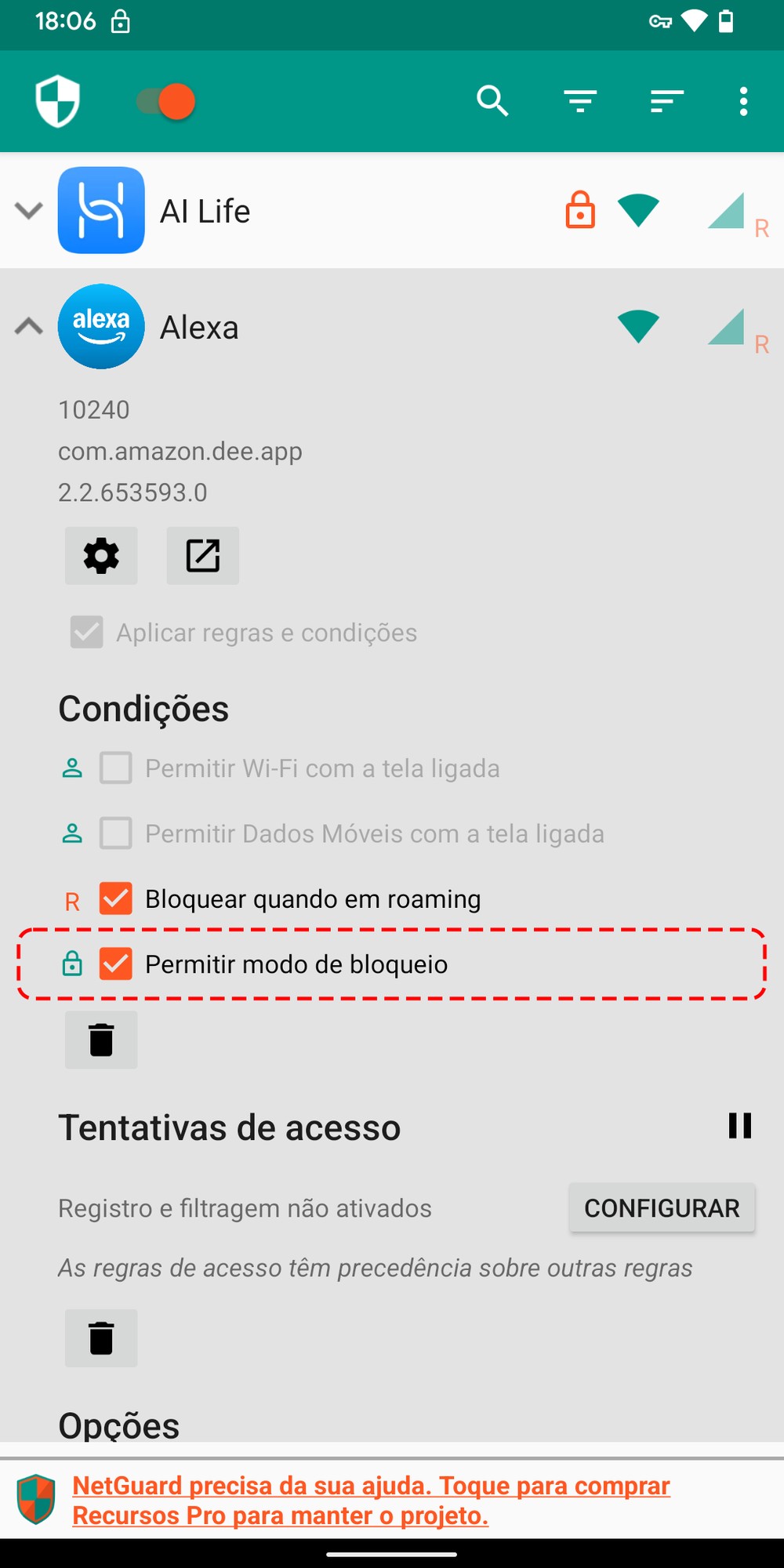Viewport: 784px width, 1568px height.
Task: Launch Alexa app via open icon
Action: (202, 556)
